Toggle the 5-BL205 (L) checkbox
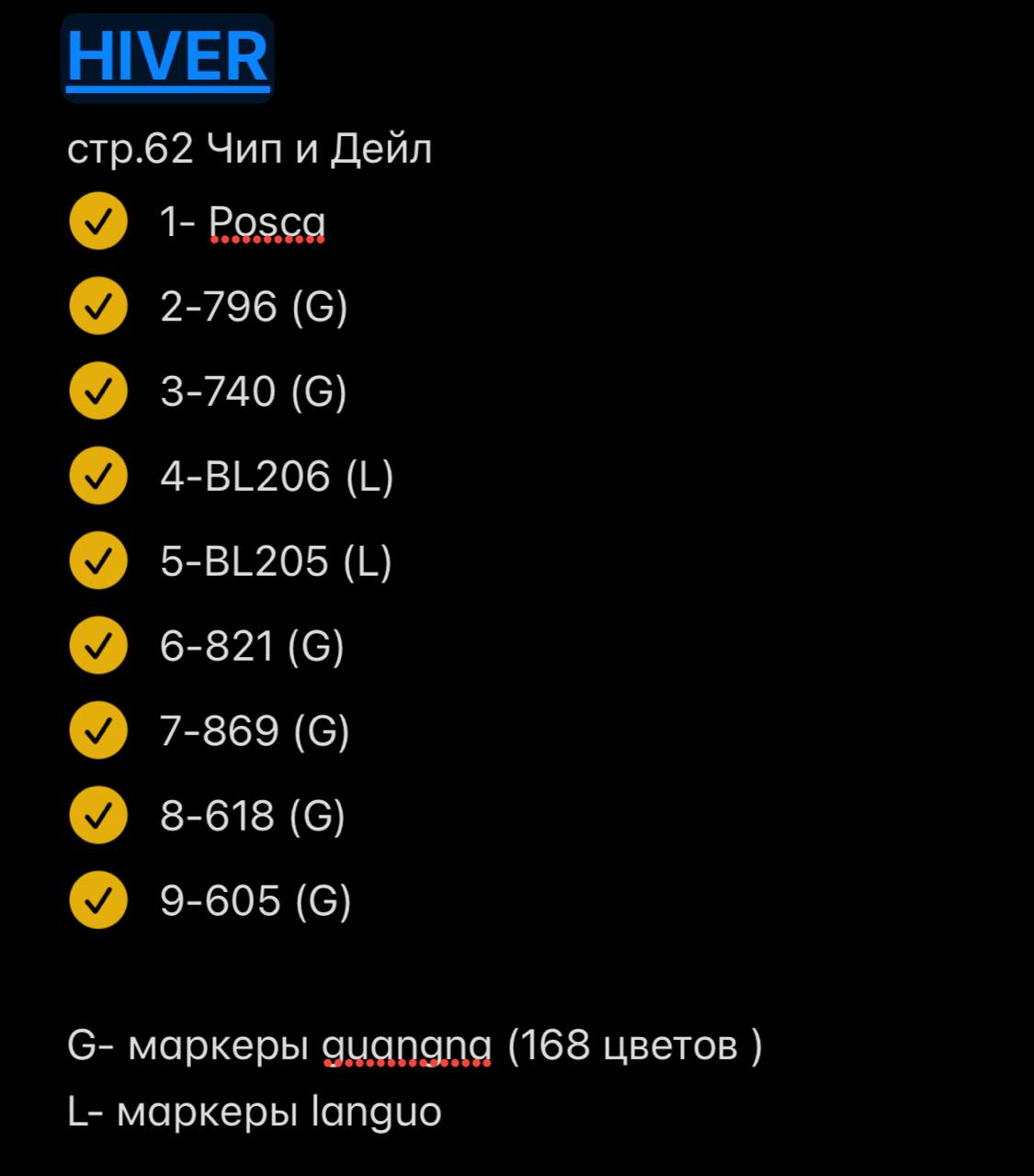The image size is (1034, 1176). point(98,561)
